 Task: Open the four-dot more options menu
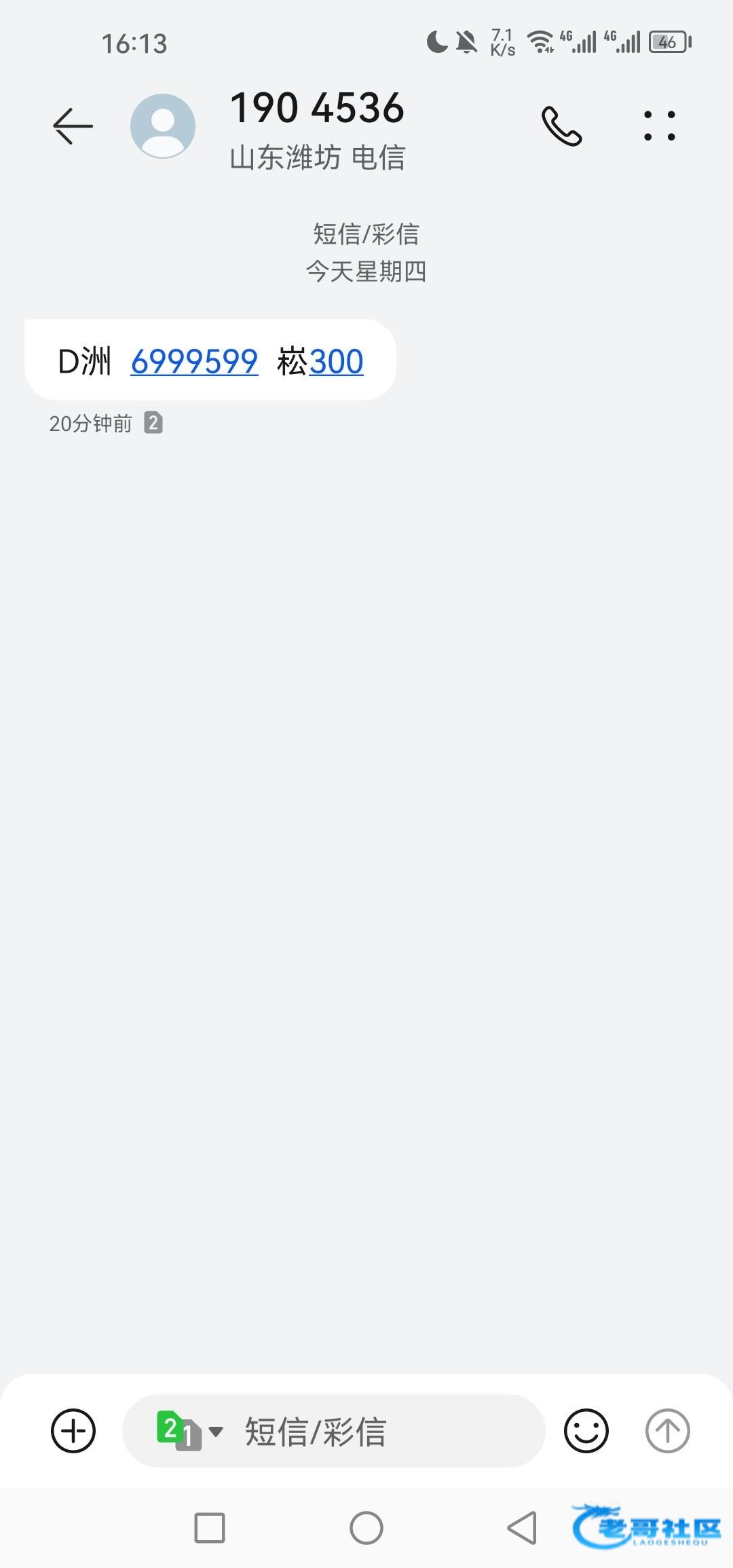(660, 126)
